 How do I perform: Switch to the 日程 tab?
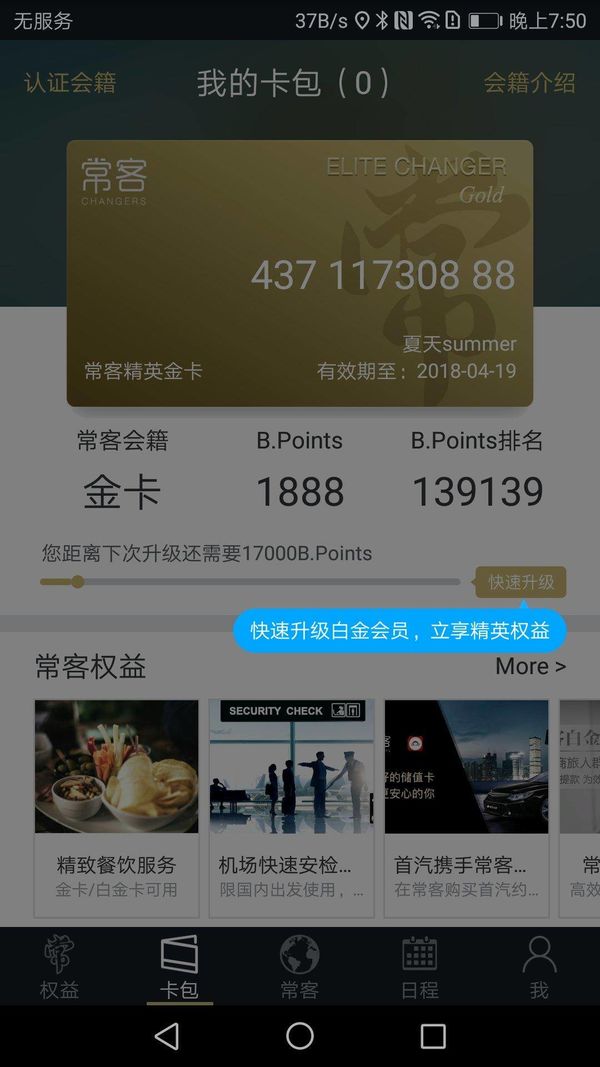click(x=420, y=968)
